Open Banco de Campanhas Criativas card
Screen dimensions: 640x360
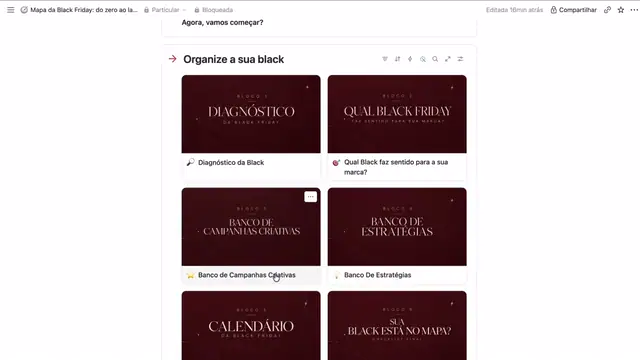(251, 236)
